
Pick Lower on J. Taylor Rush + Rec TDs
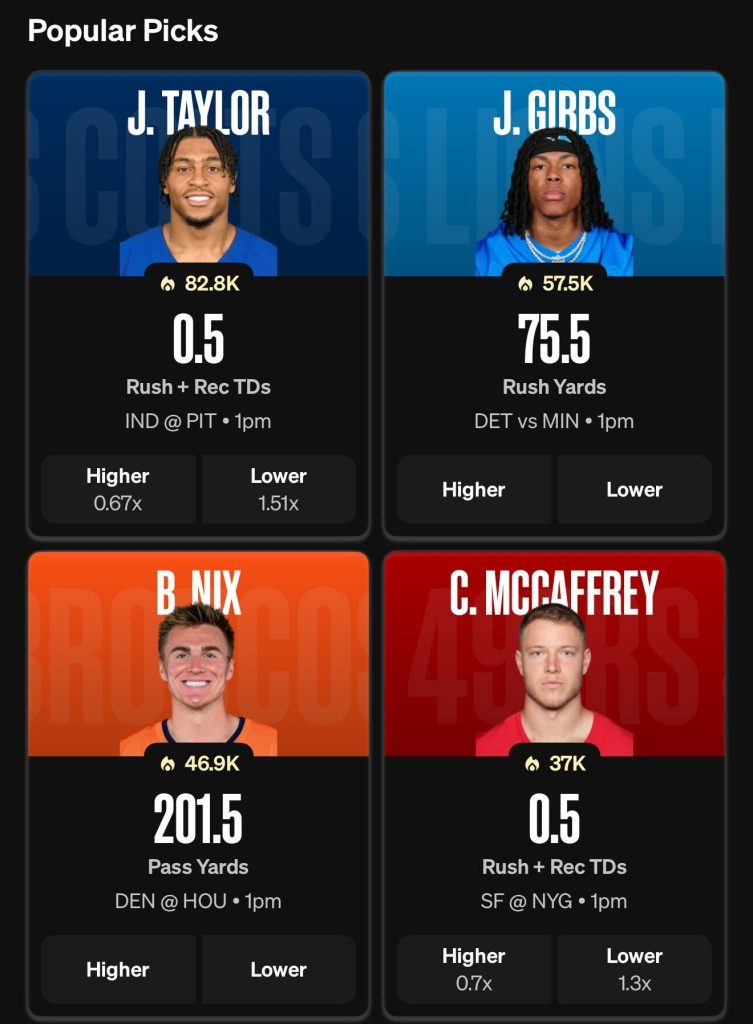278,489
